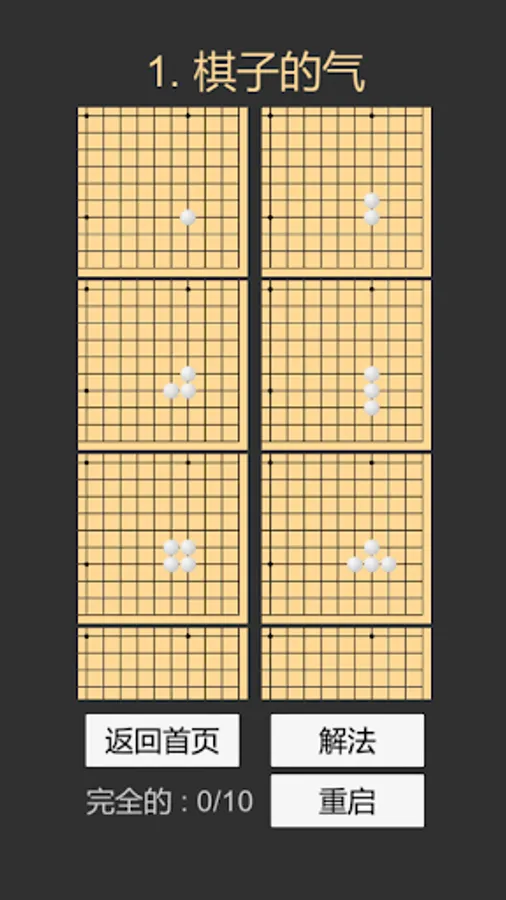This screenshot has width=506, height=900.
Task: Choose the board with four stones in a square
Action: 163,538
